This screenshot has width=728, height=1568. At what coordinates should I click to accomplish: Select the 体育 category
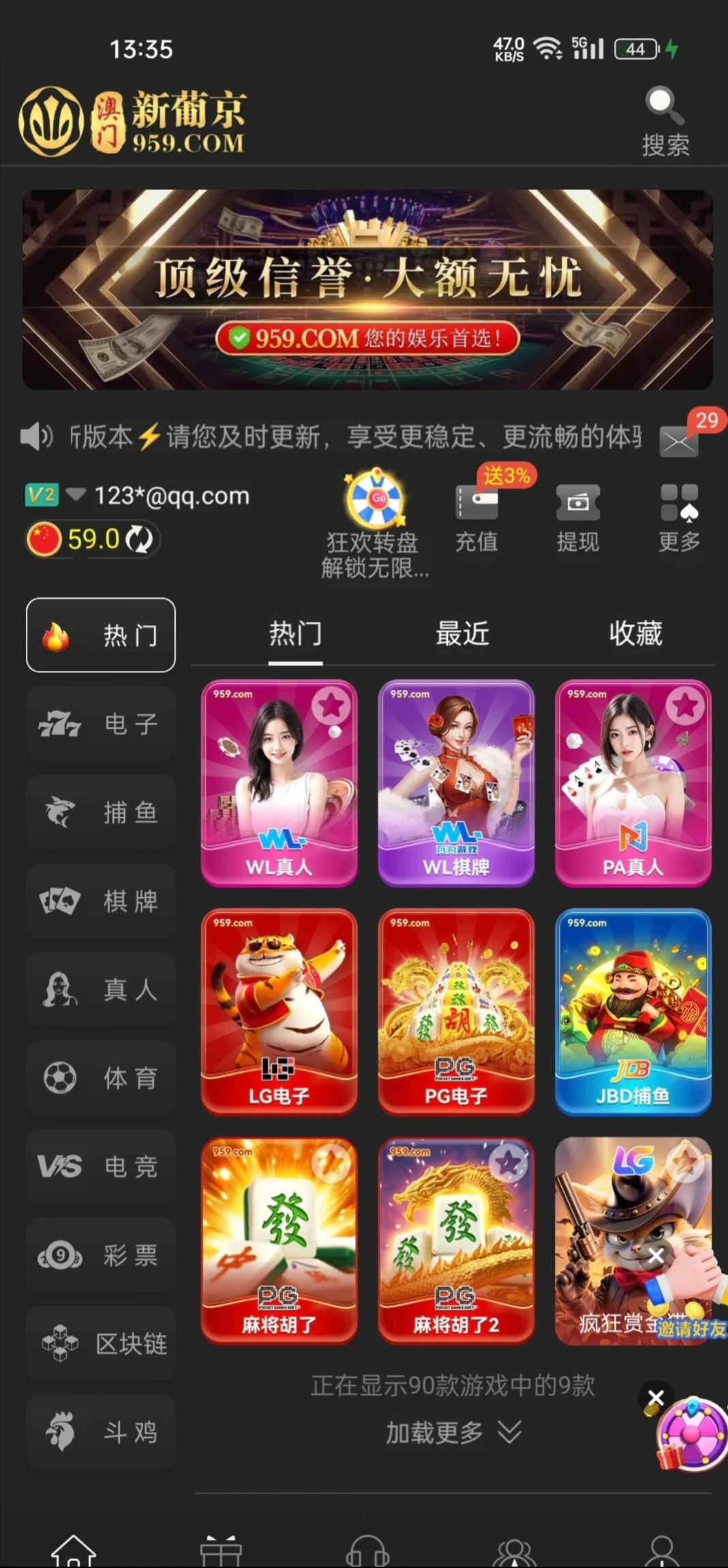pos(101,1078)
